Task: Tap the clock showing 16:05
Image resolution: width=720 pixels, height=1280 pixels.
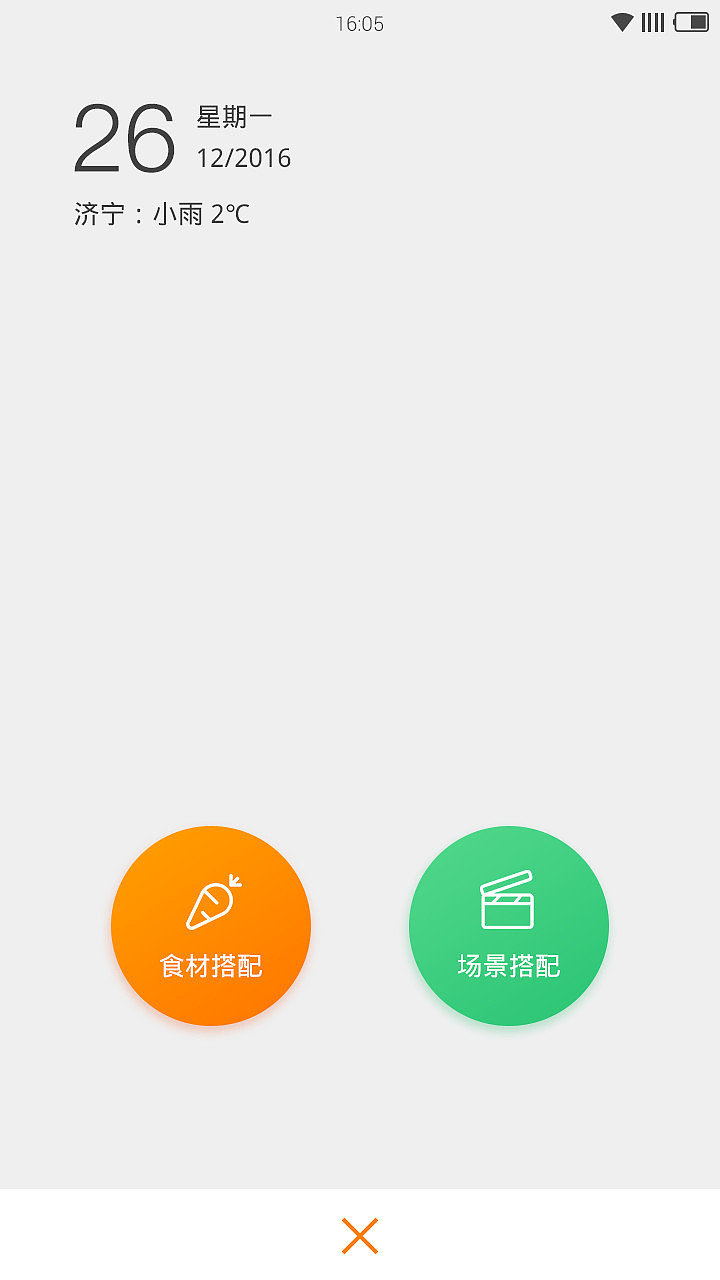Action: (359, 24)
